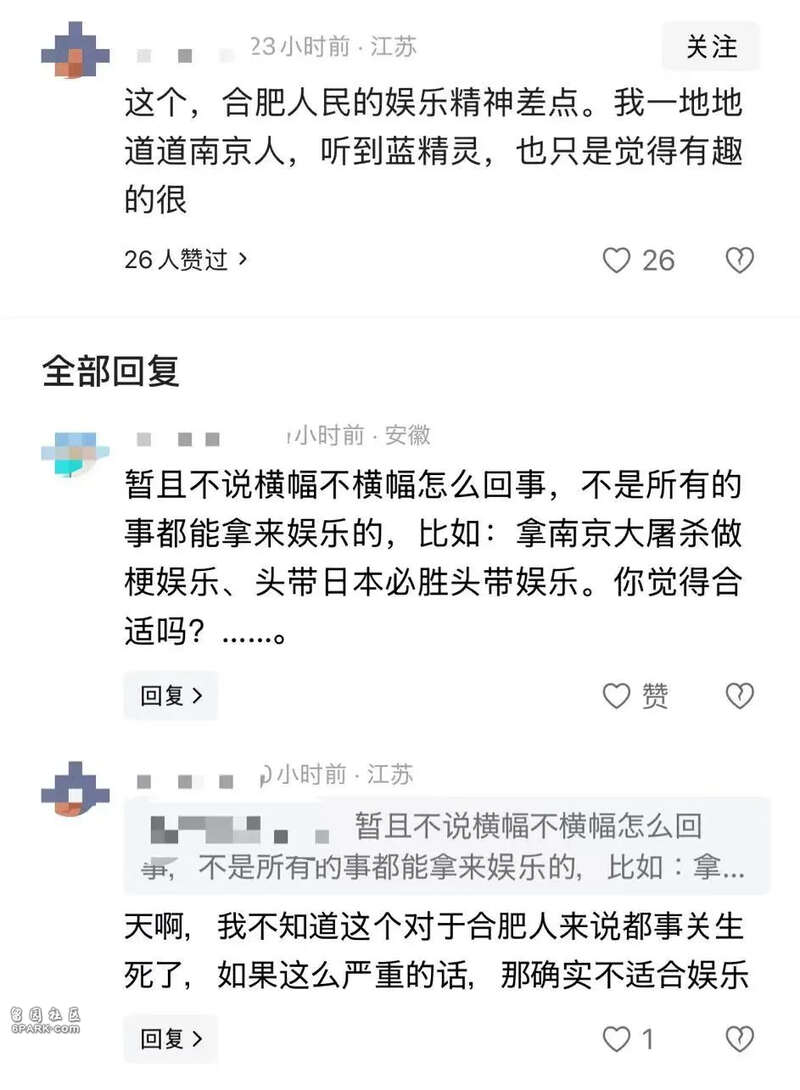This screenshot has width=800, height=1090.
Task: Dislike the Anhui user's reply
Action: [x=739, y=696]
